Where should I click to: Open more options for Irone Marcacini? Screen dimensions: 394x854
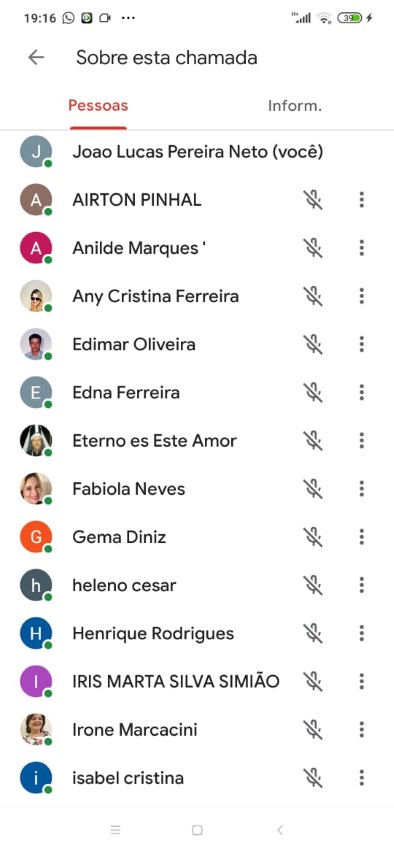[361, 729]
